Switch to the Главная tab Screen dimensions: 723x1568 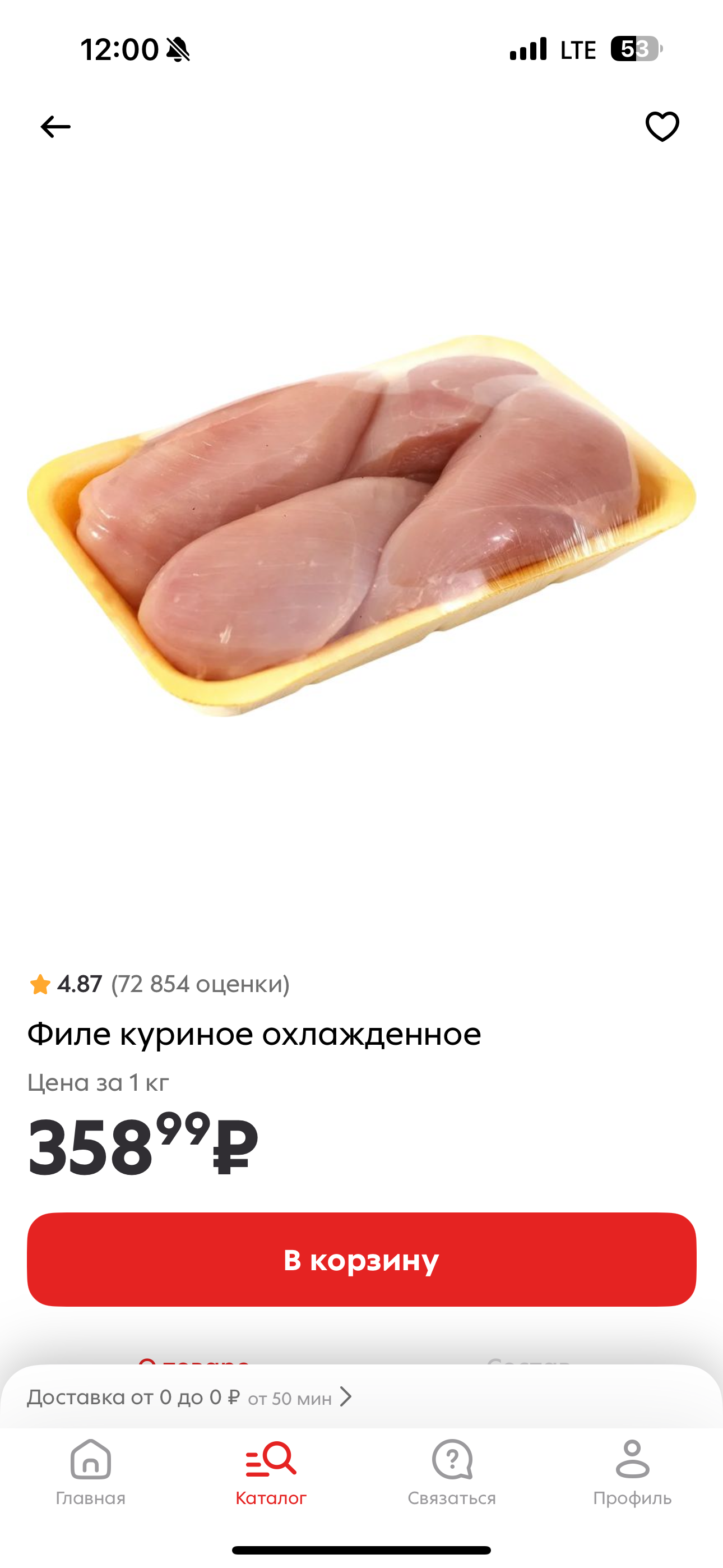point(91,1472)
